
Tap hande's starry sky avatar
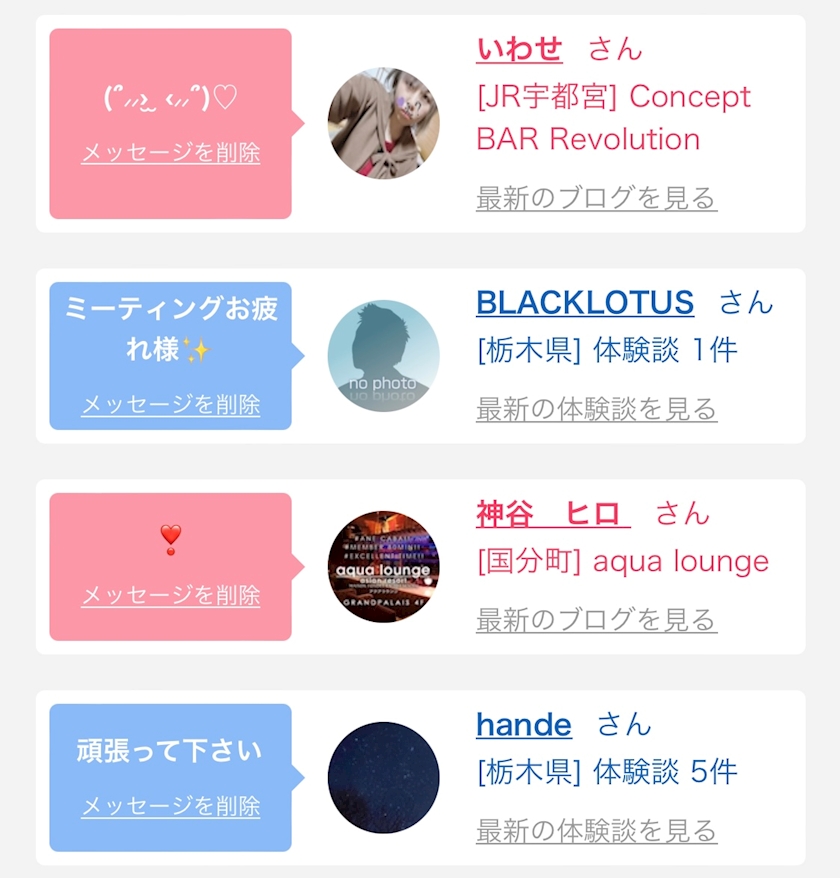click(383, 777)
